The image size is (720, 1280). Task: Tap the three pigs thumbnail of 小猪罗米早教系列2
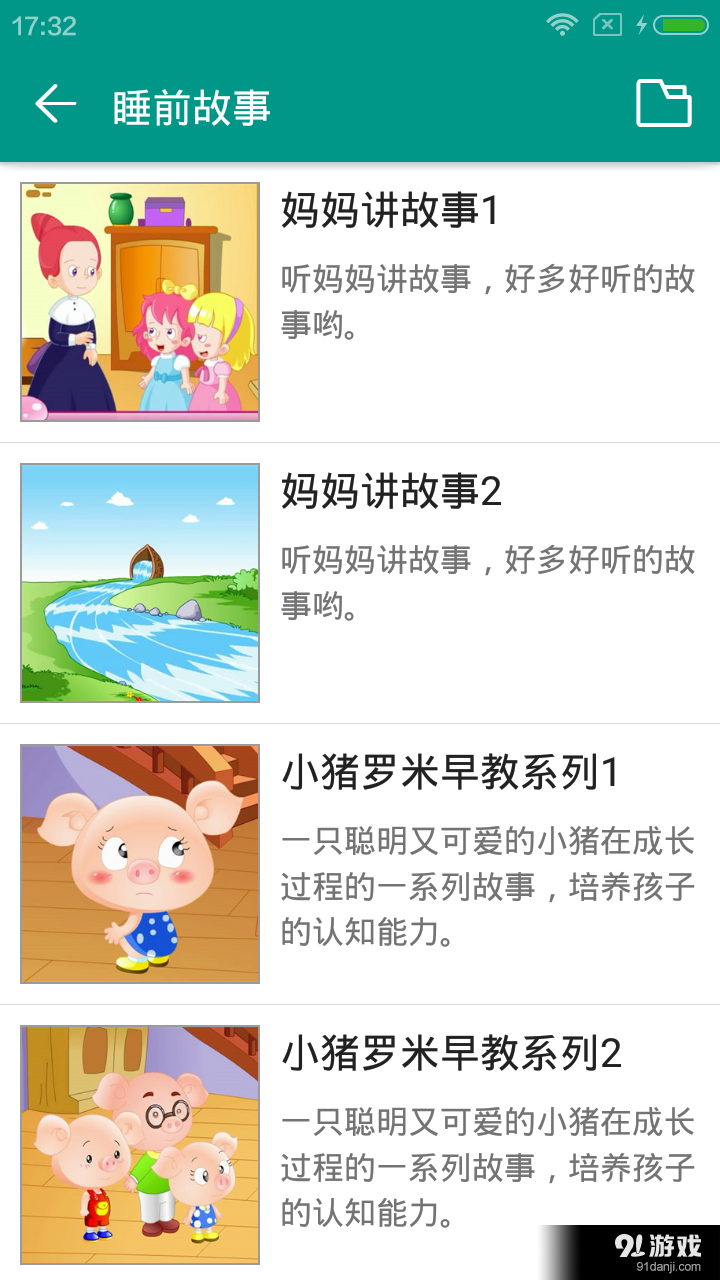coord(139,1146)
